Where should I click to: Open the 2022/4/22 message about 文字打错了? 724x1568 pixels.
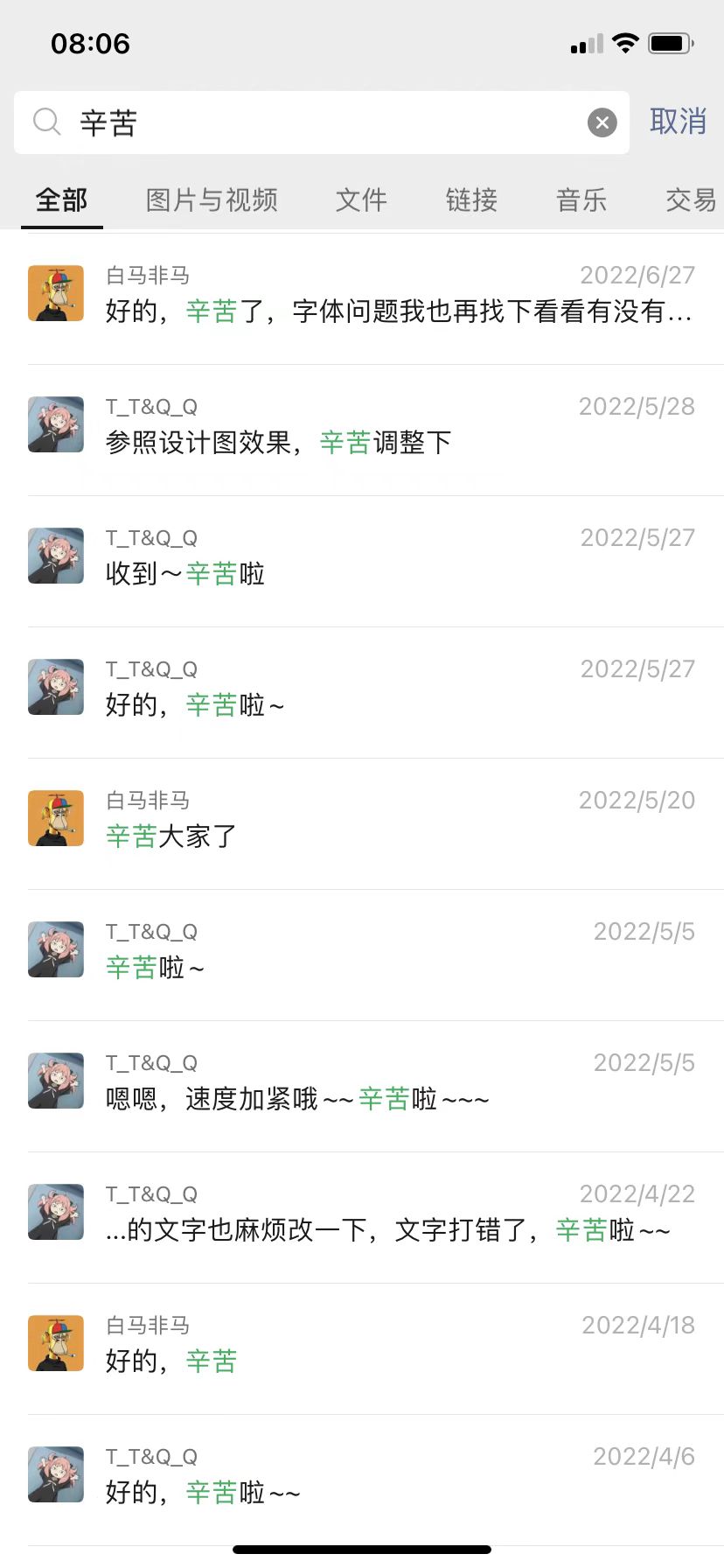376,1217
